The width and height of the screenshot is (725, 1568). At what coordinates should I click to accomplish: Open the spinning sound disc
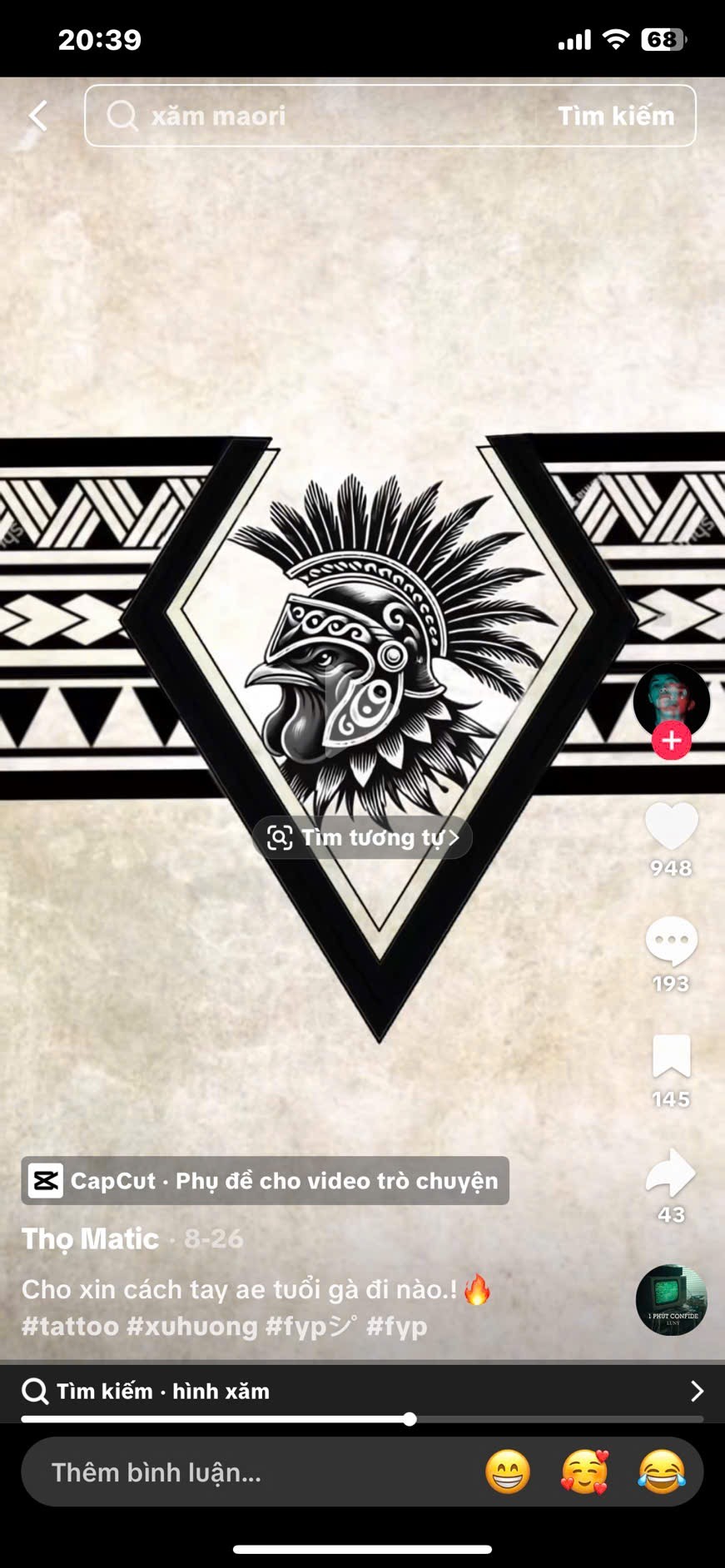pos(672,1300)
